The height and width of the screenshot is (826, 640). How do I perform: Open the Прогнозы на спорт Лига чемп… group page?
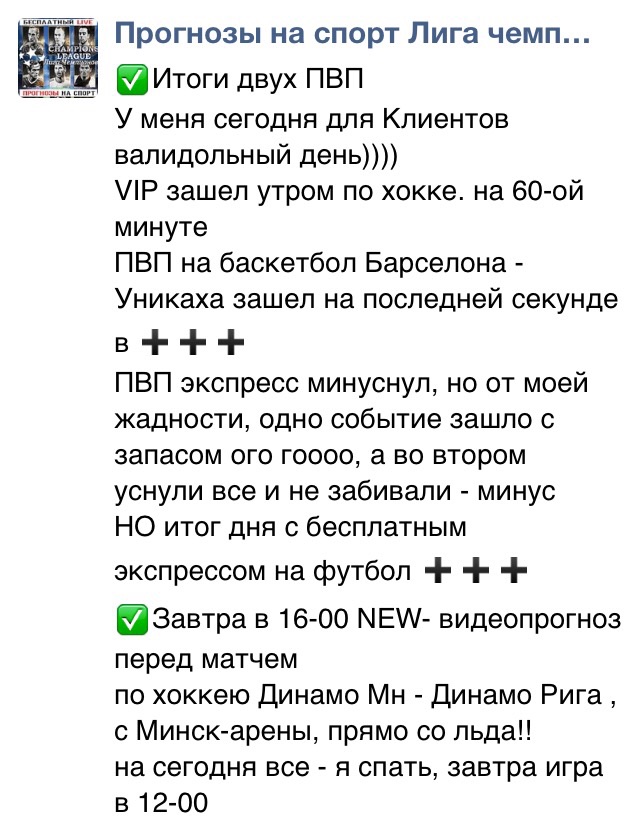coord(352,36)
